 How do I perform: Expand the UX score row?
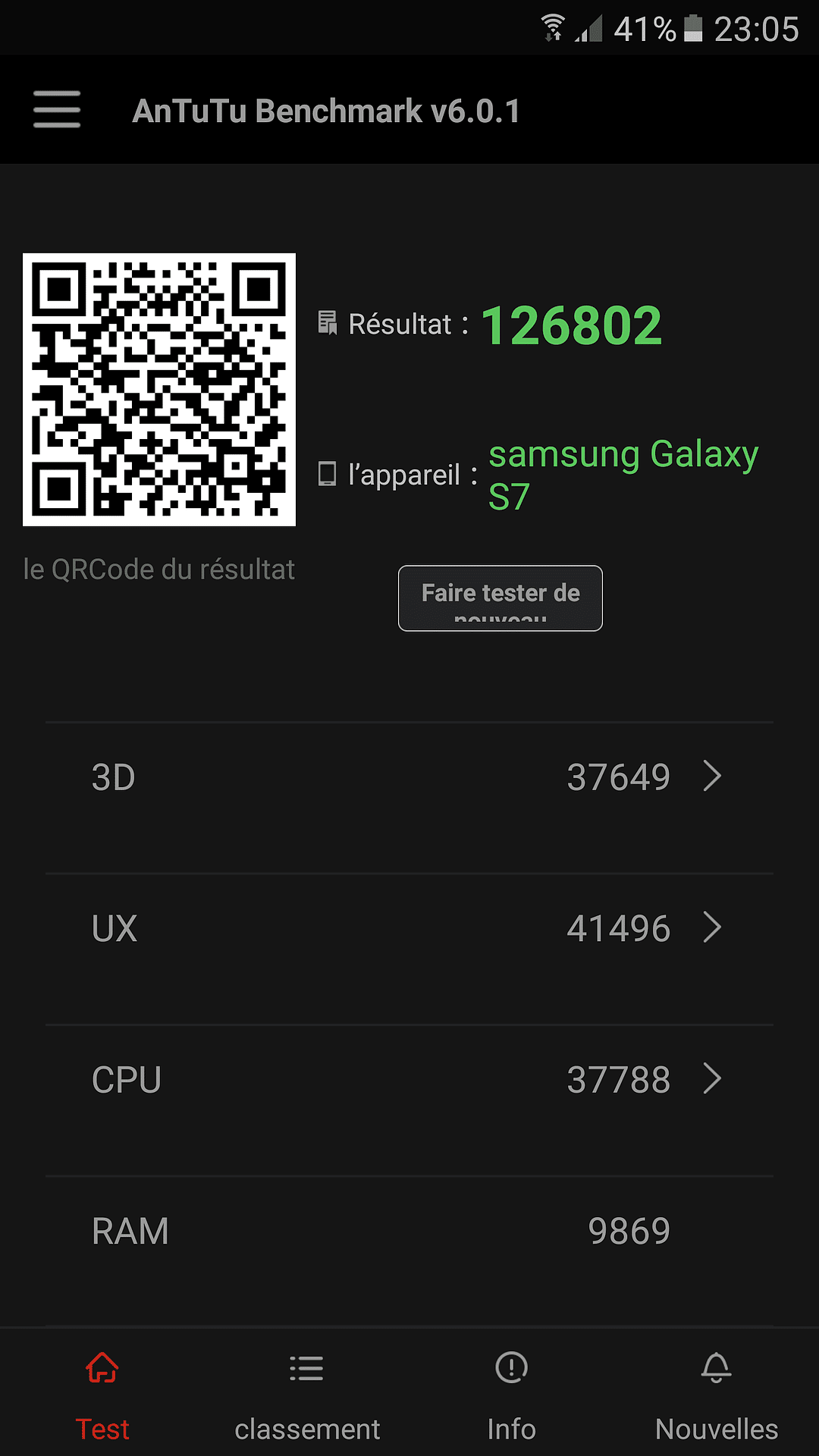(x=409, y=928)
